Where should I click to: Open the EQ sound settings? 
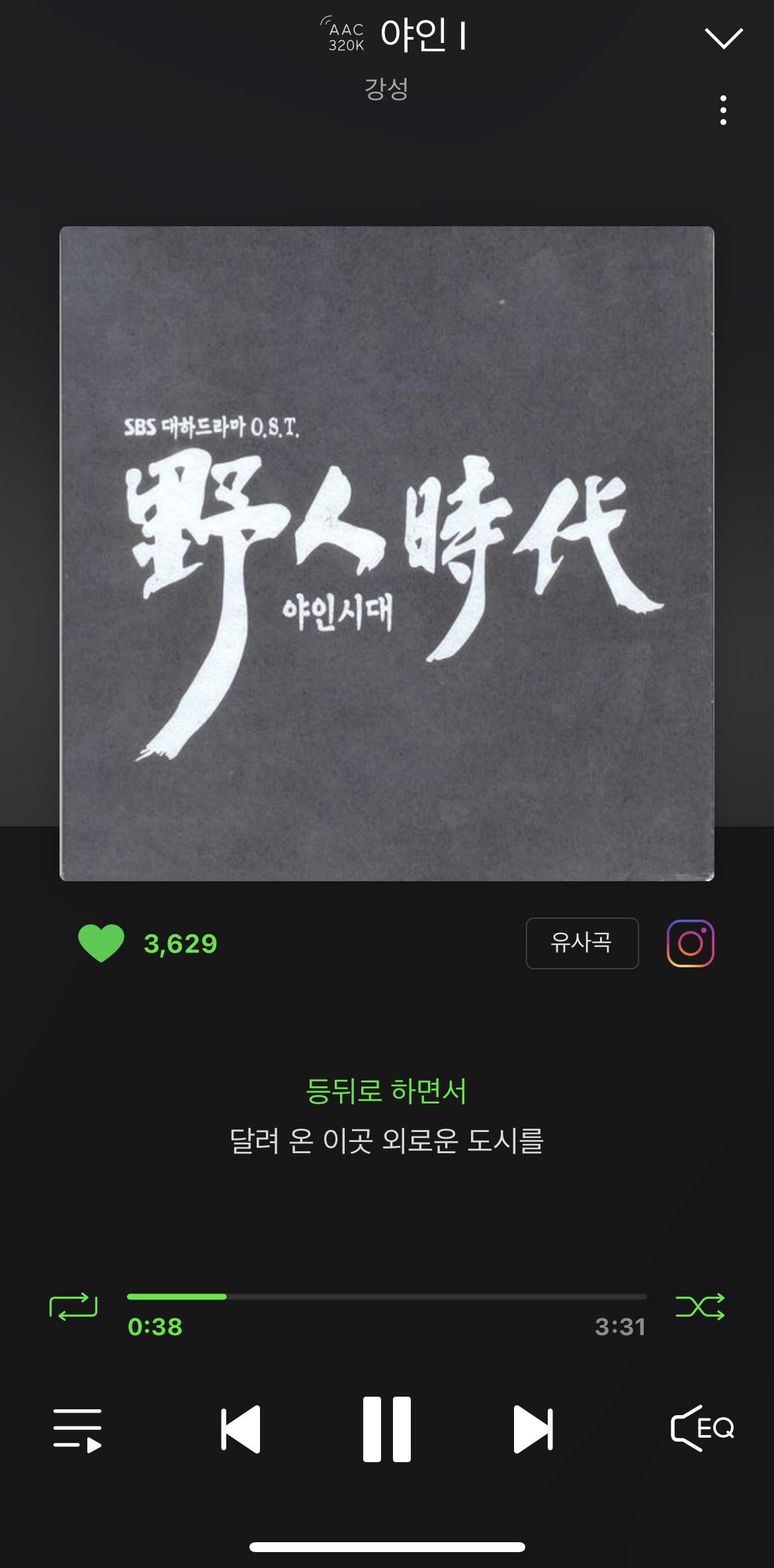pos(702,1428)
